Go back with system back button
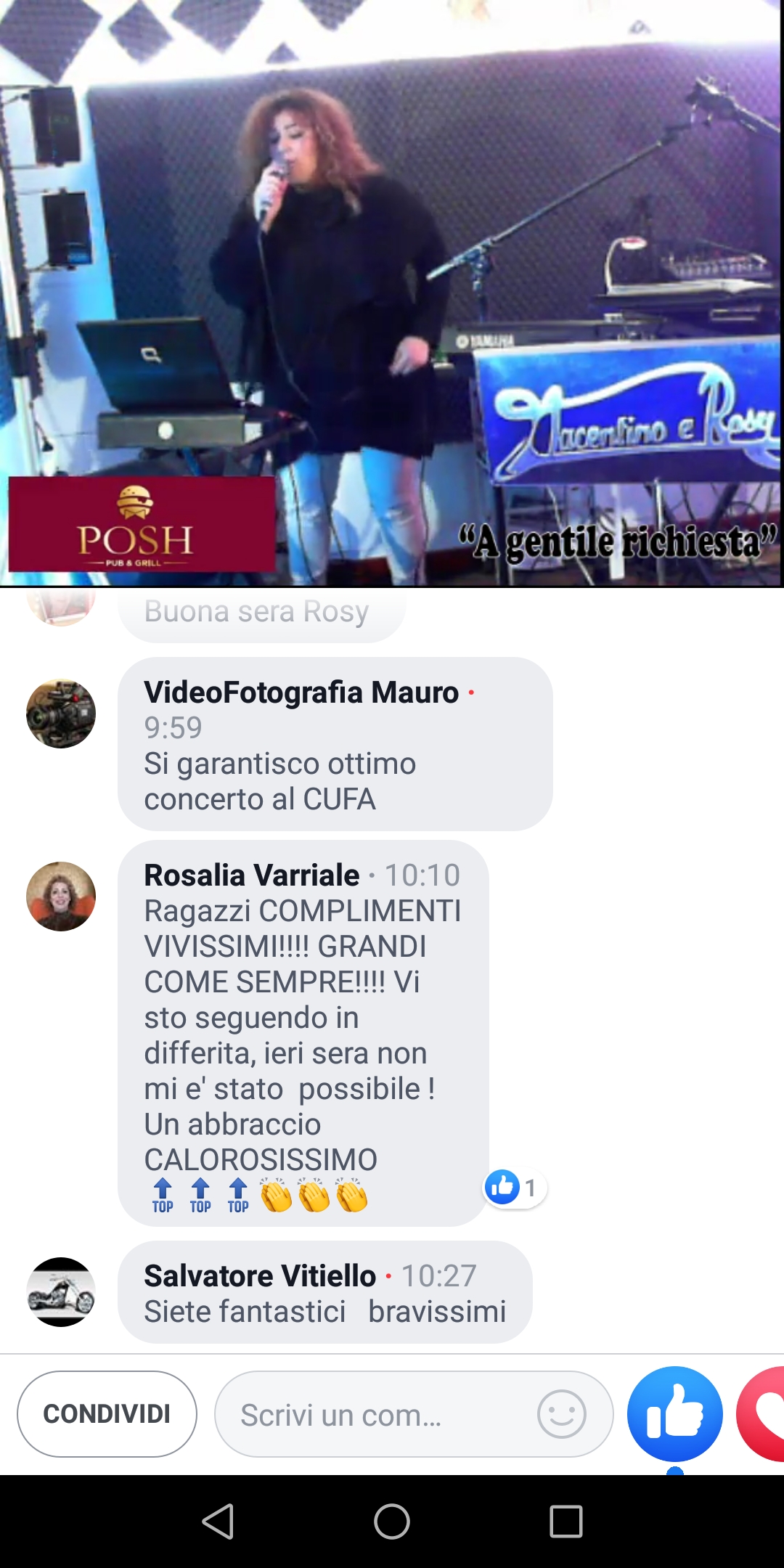 tap(218, 1521)
